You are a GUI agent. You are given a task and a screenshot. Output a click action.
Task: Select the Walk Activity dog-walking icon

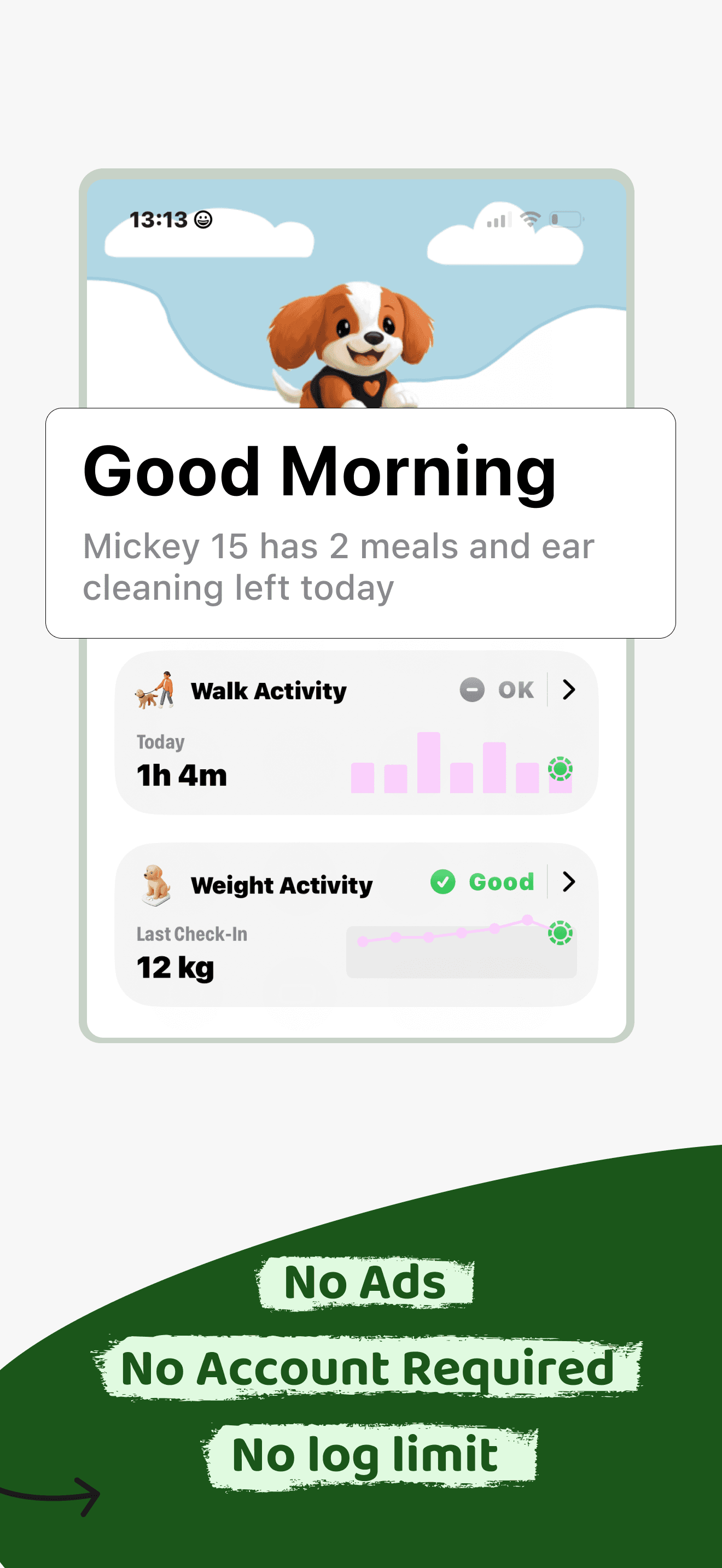(154, 691)
